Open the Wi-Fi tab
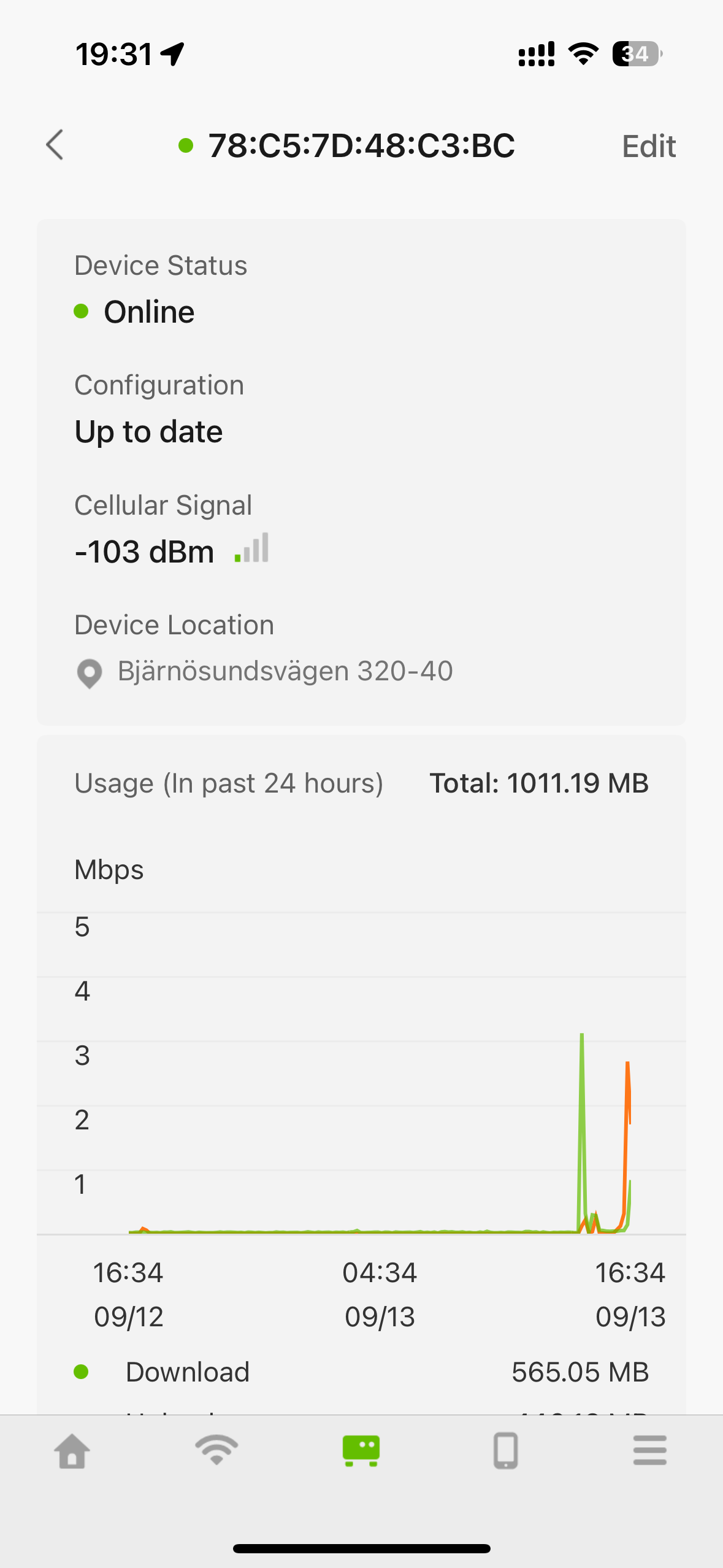 coord(216,1450)
